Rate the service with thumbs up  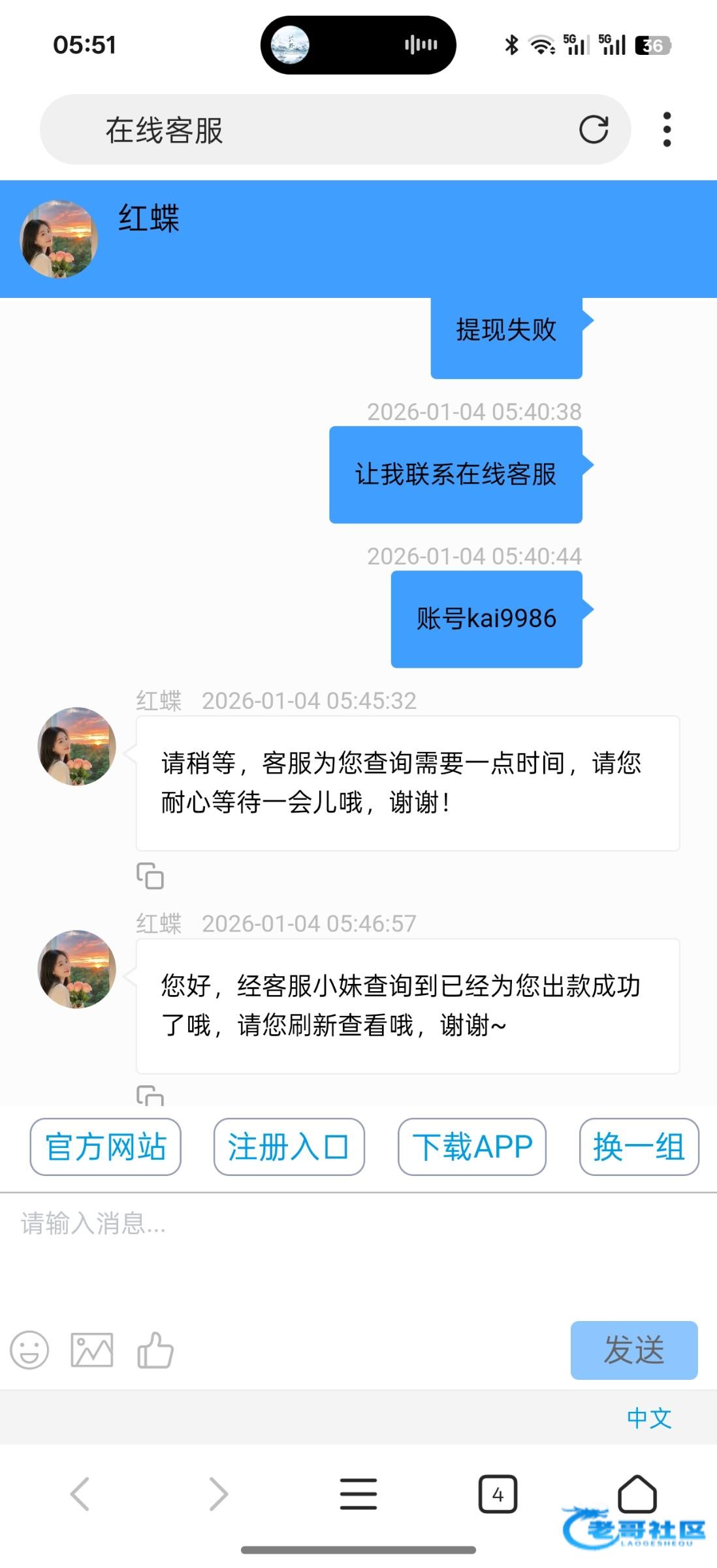tap(155, 1350)
